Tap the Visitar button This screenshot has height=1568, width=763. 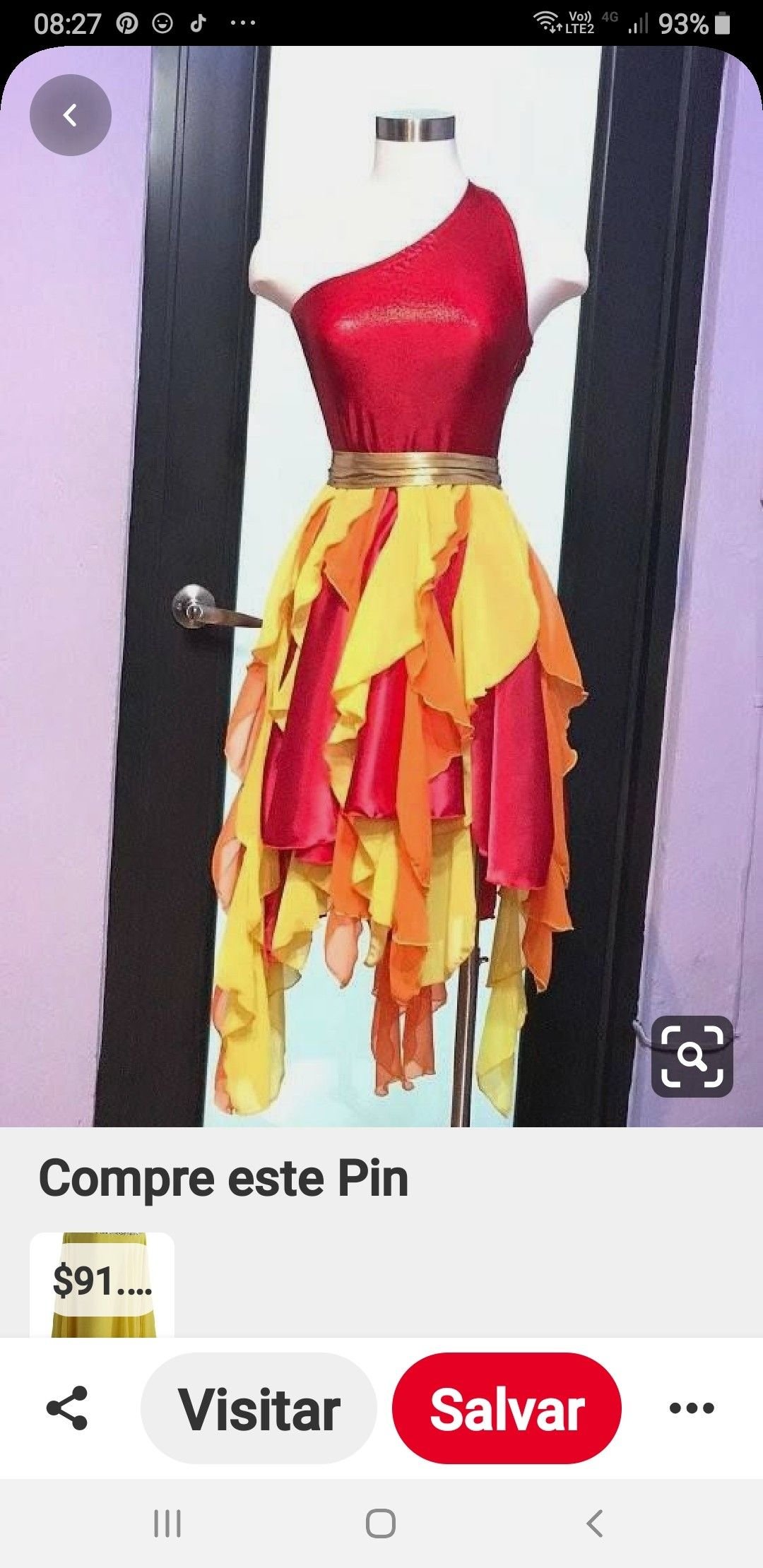point(259,1408)
